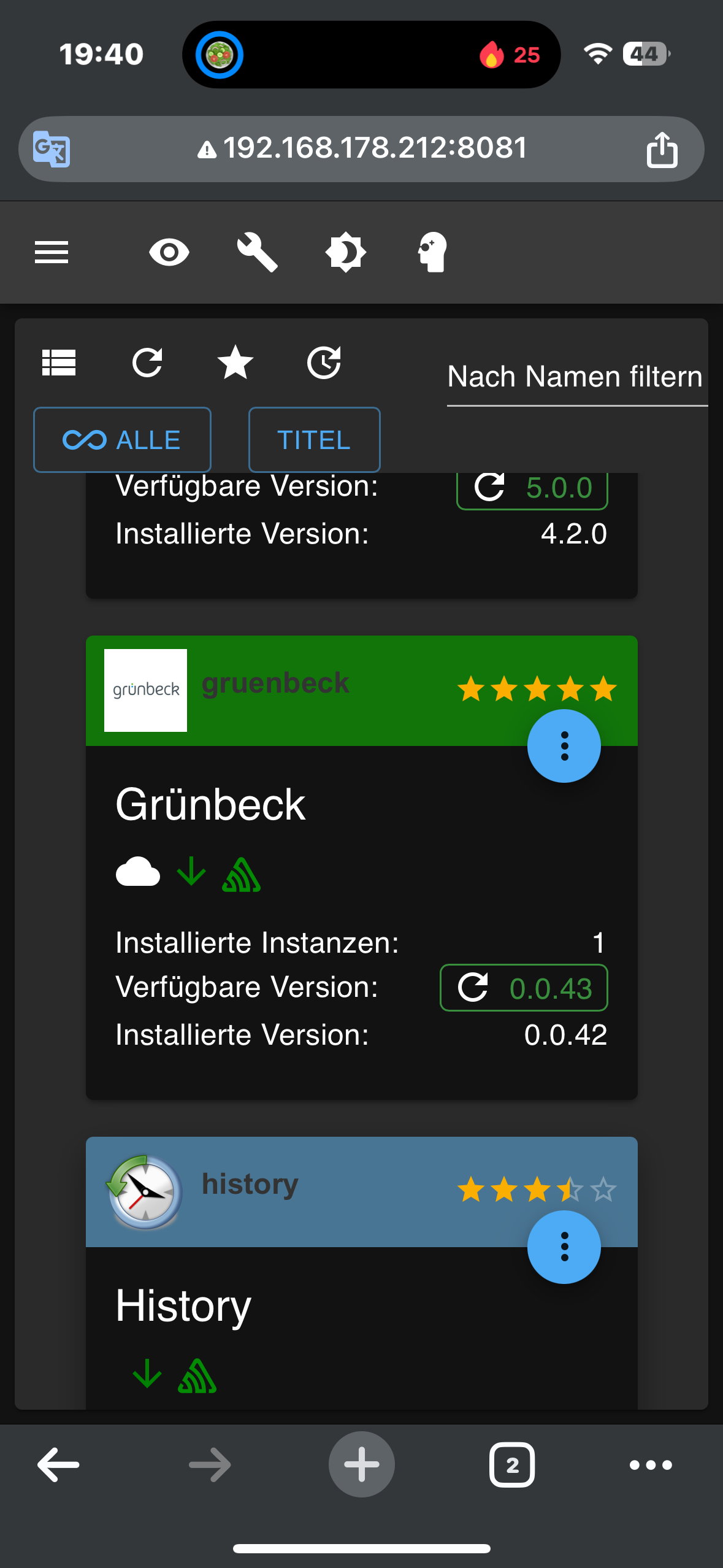Share the page from address bar

pyautogui.click(x=662, y=149)
